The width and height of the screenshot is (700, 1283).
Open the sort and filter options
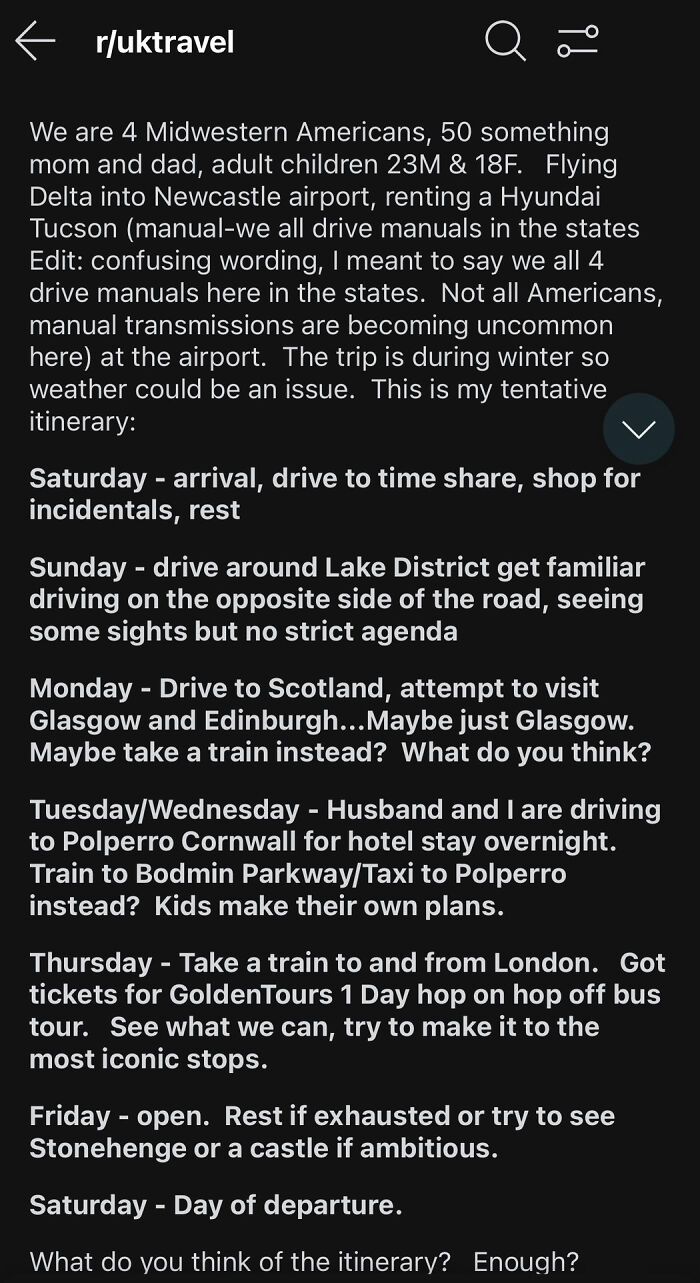(x=578, y=42)
